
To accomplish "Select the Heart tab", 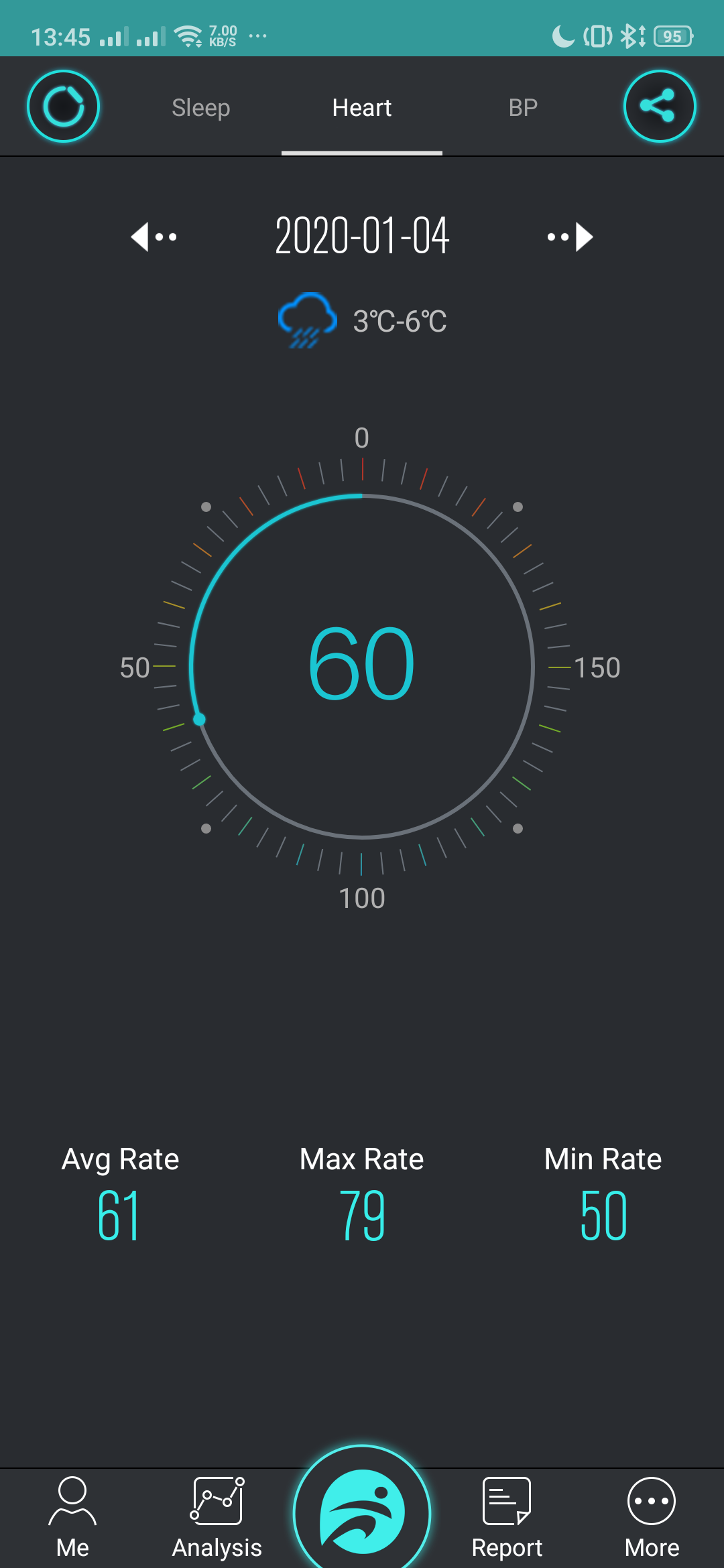I will click(x=362, y=108).
